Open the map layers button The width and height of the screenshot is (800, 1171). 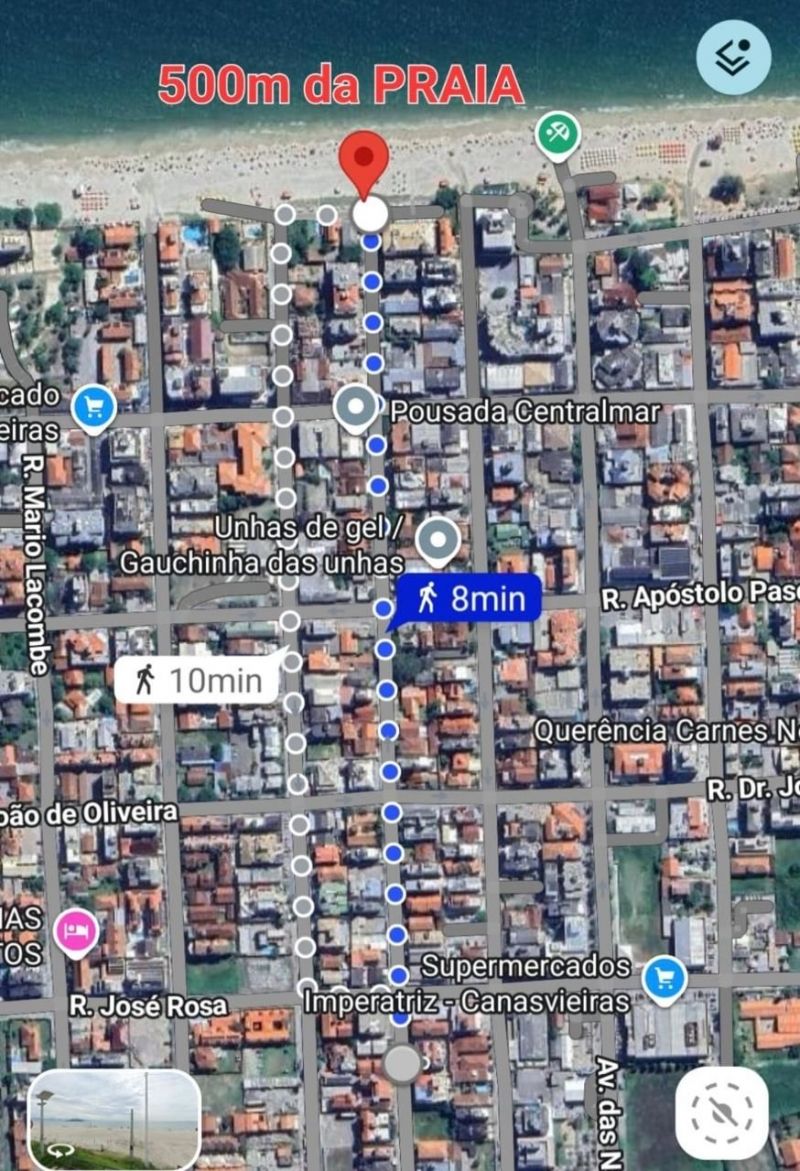click(733, 58)
